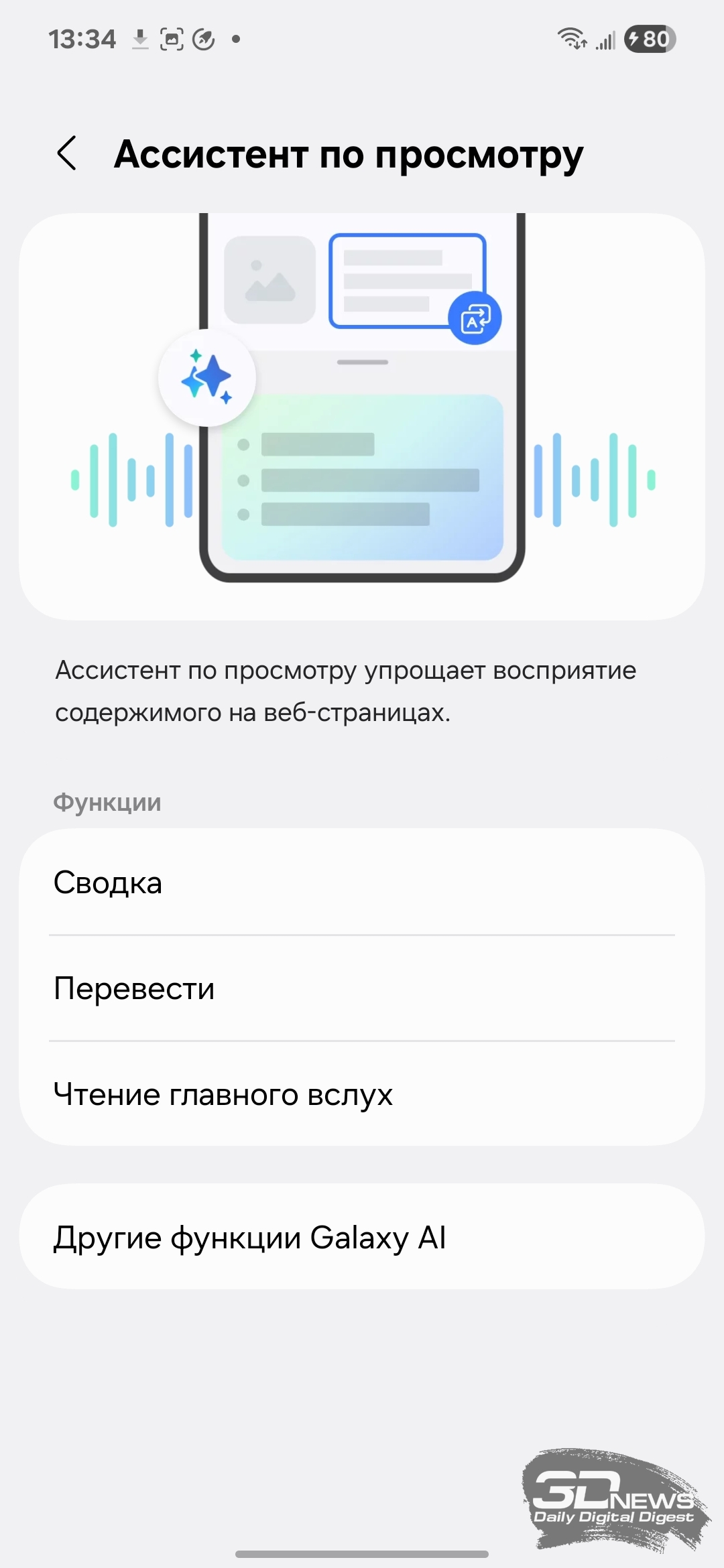Open Чтение главного вслух settings
The width and height of the screenshot is (724, 1568).
point(362,1094)
